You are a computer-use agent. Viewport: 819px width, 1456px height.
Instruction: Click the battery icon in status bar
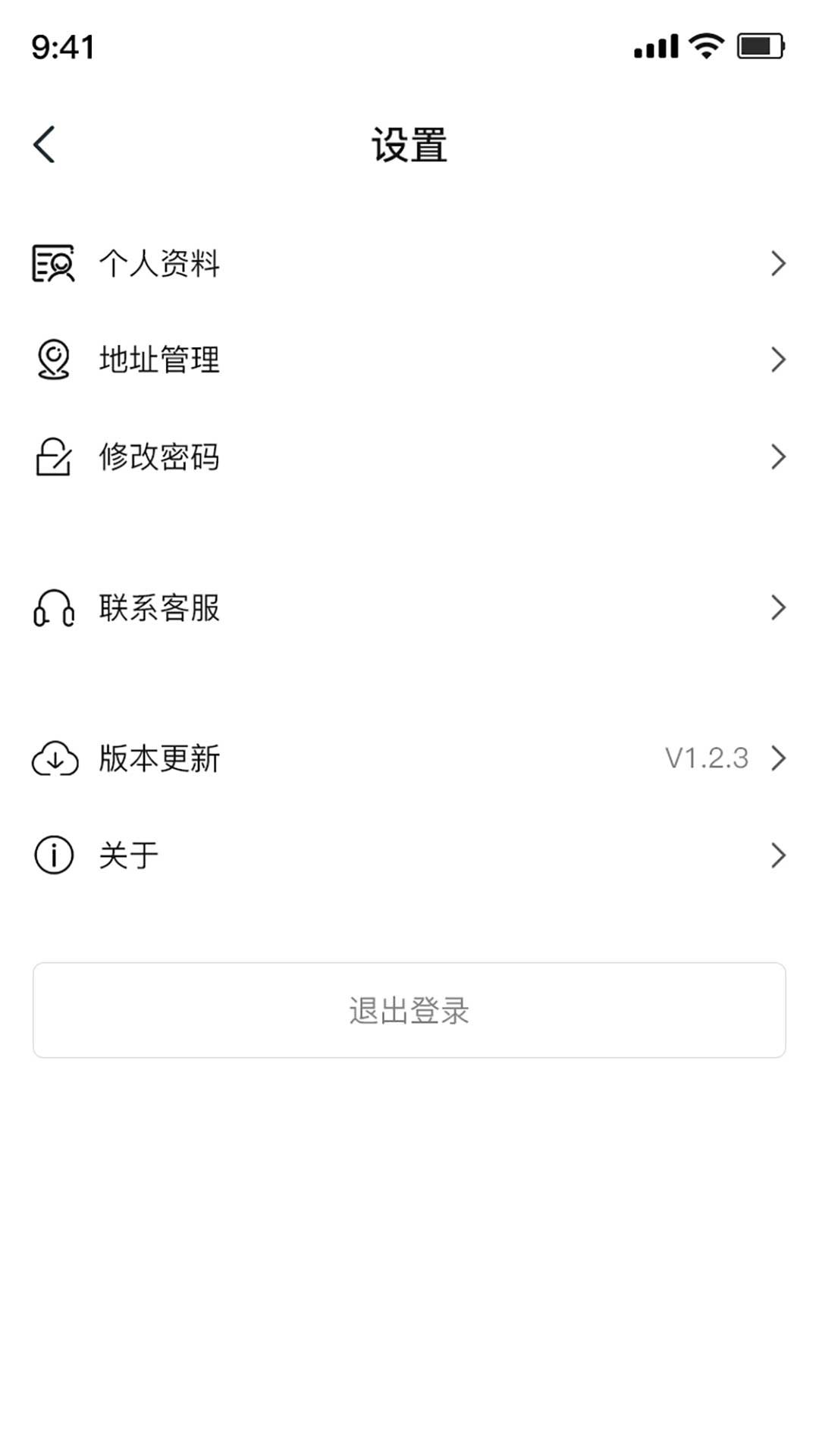[758, 45]
